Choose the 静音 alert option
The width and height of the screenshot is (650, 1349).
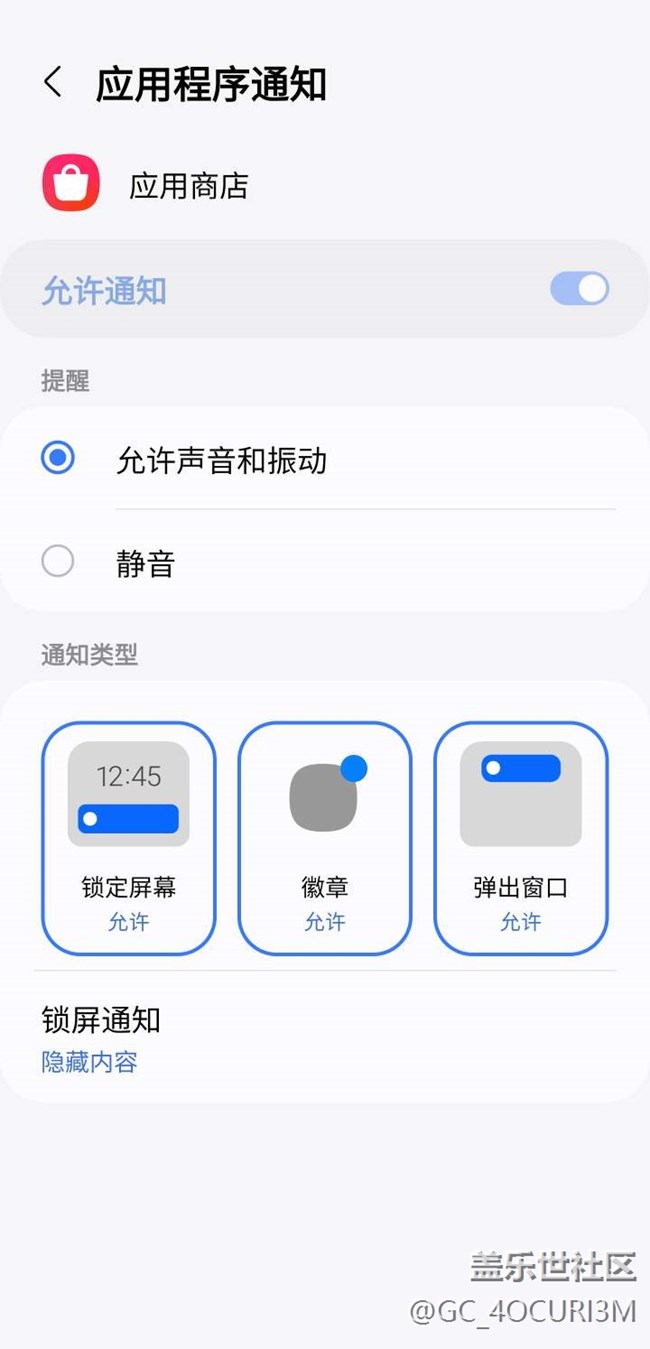[x=58, y=562]
